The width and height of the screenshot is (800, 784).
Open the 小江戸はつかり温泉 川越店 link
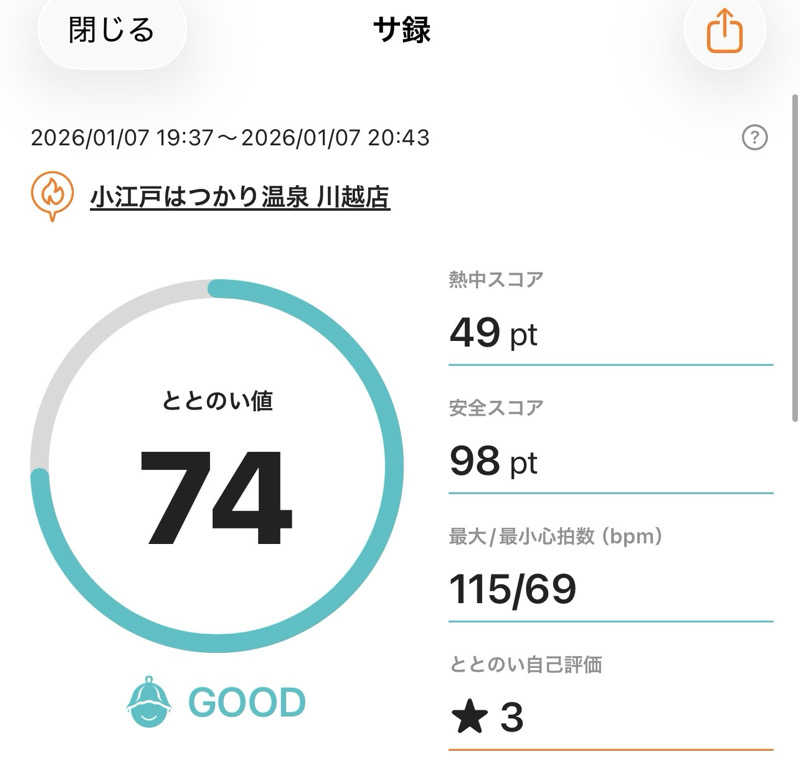click(x=240, y=197)
